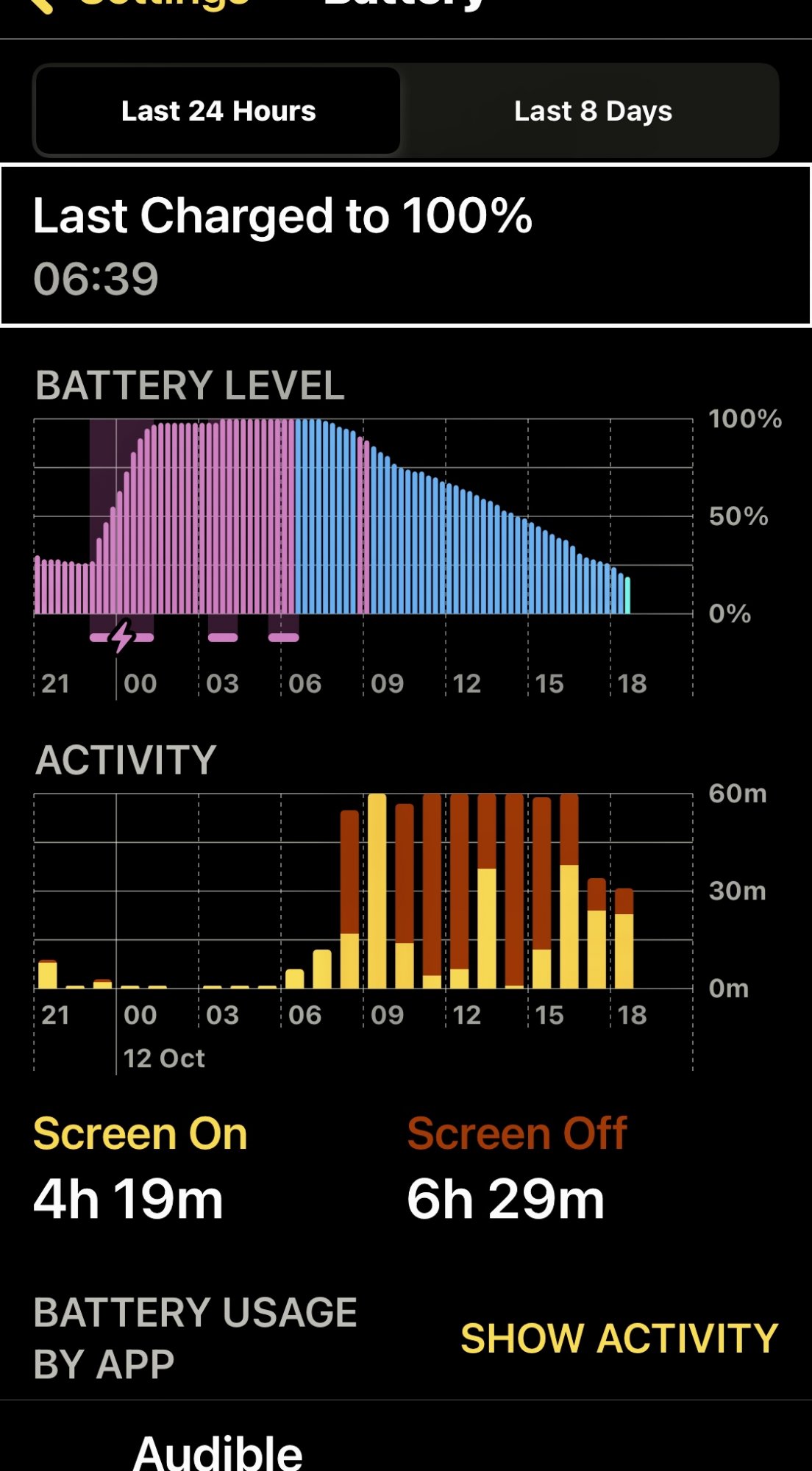Switch to Last 8 Days view

(592, 111)
